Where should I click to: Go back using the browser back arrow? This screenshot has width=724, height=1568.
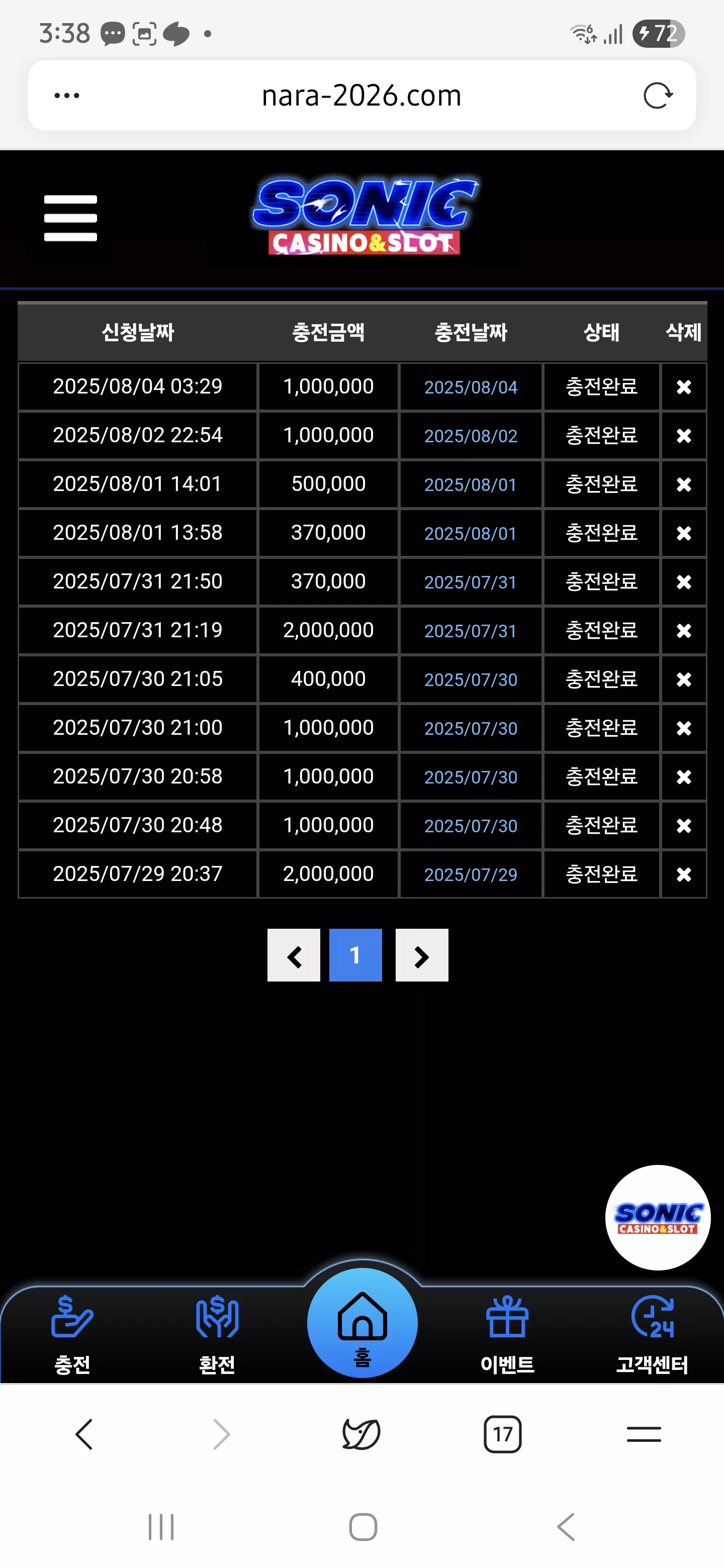[x=84, y=1434]
